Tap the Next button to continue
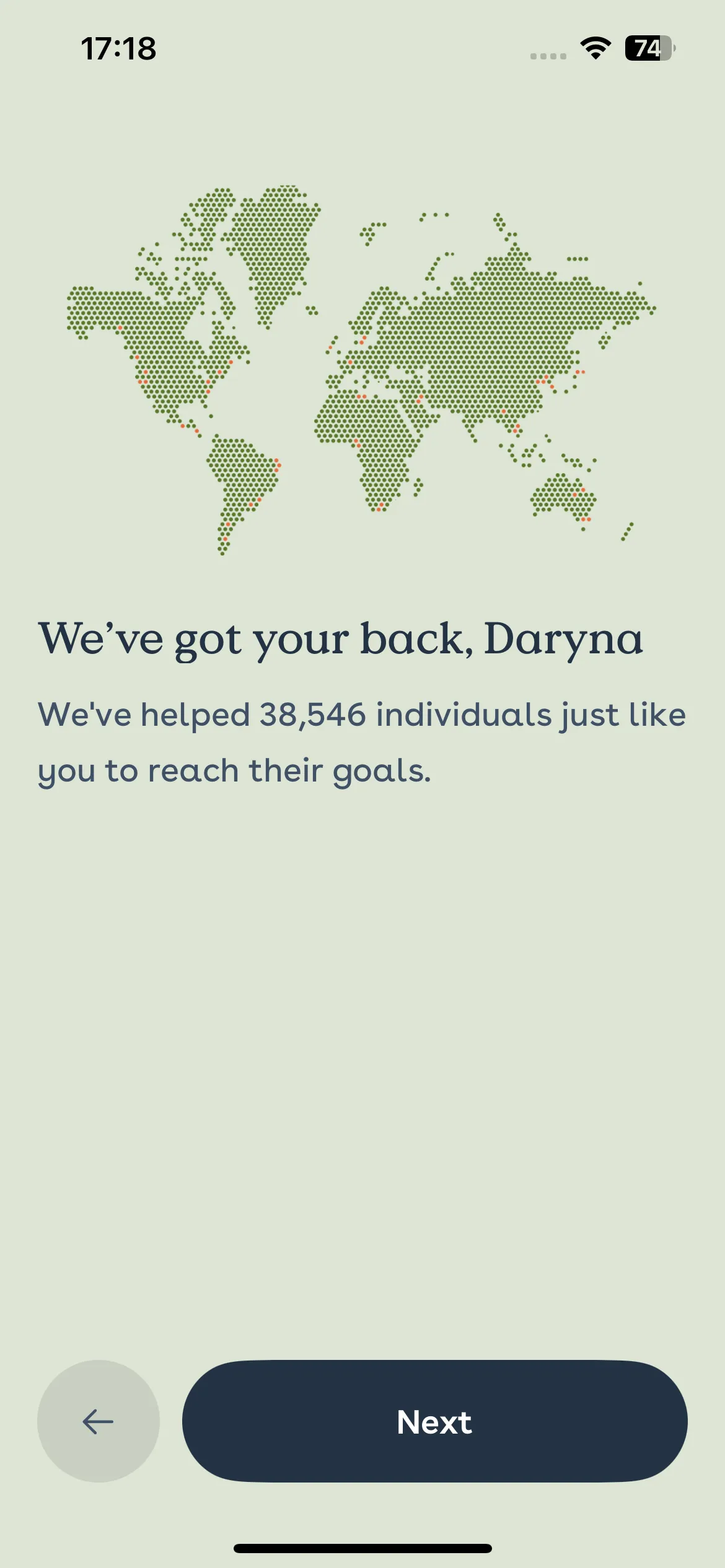The width and height of the screenshot is (725, 1568). click(434, 1421)
